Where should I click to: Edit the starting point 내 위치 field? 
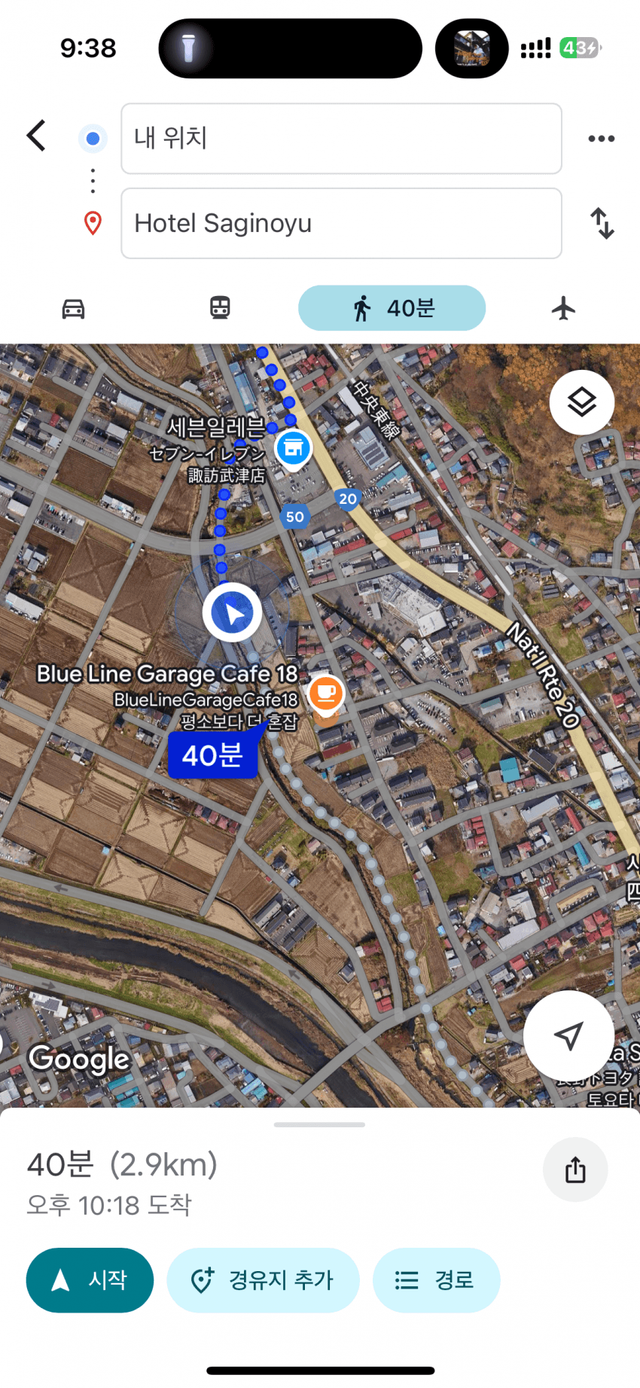(340, 138)
